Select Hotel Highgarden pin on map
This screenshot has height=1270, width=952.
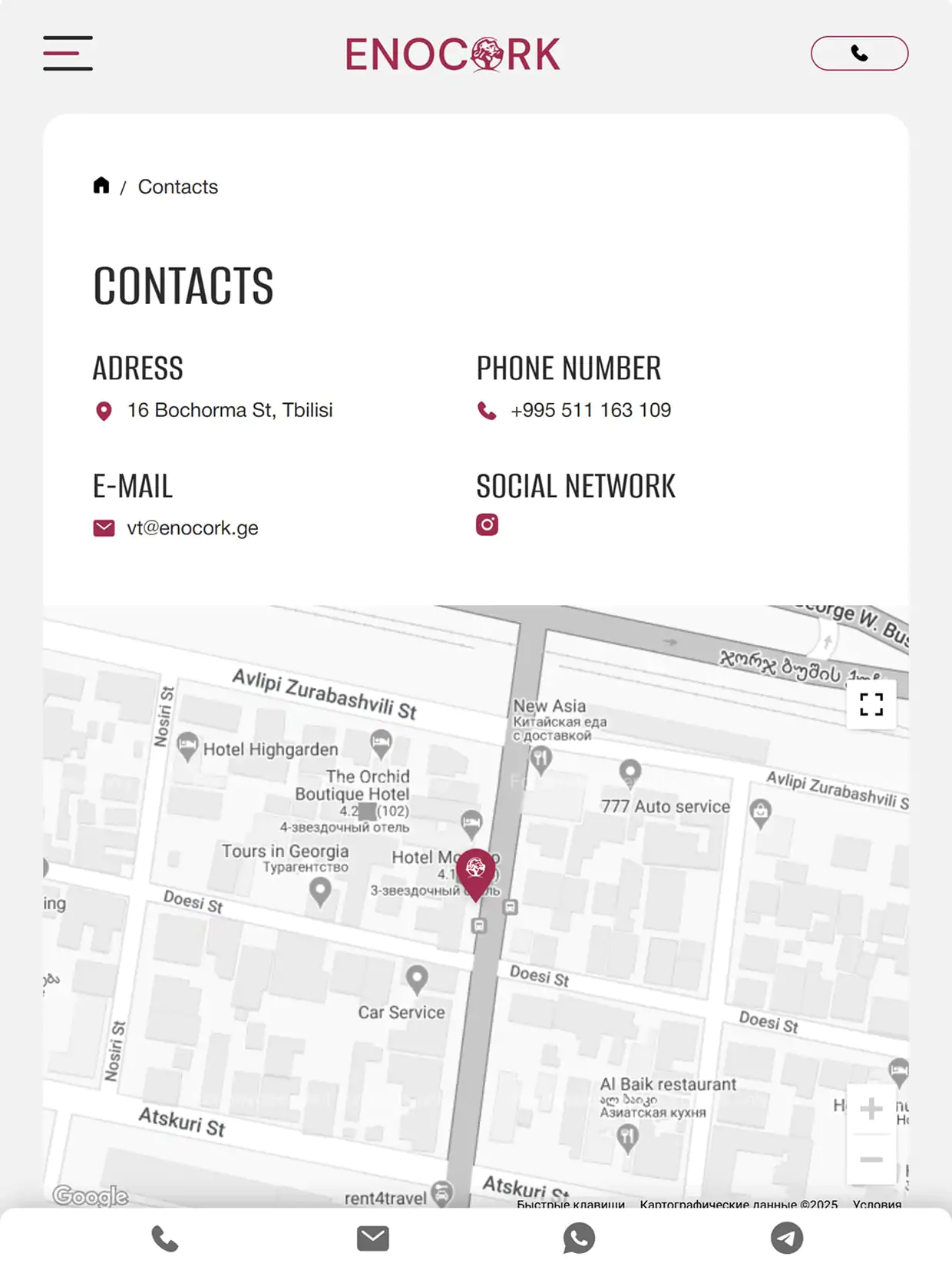pyautogui.click(x=187, y=746)
